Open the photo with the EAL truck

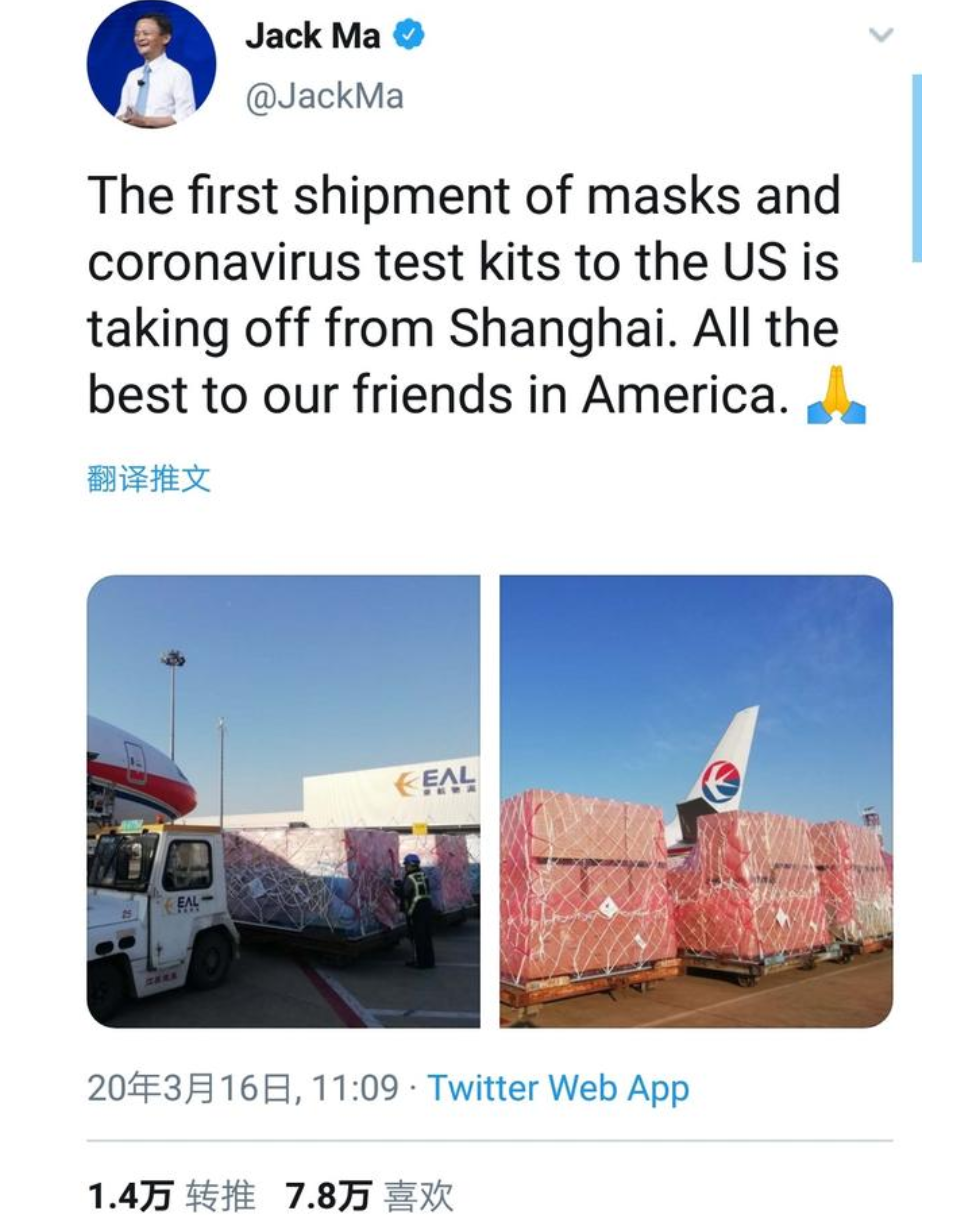(x=283, y=800)
